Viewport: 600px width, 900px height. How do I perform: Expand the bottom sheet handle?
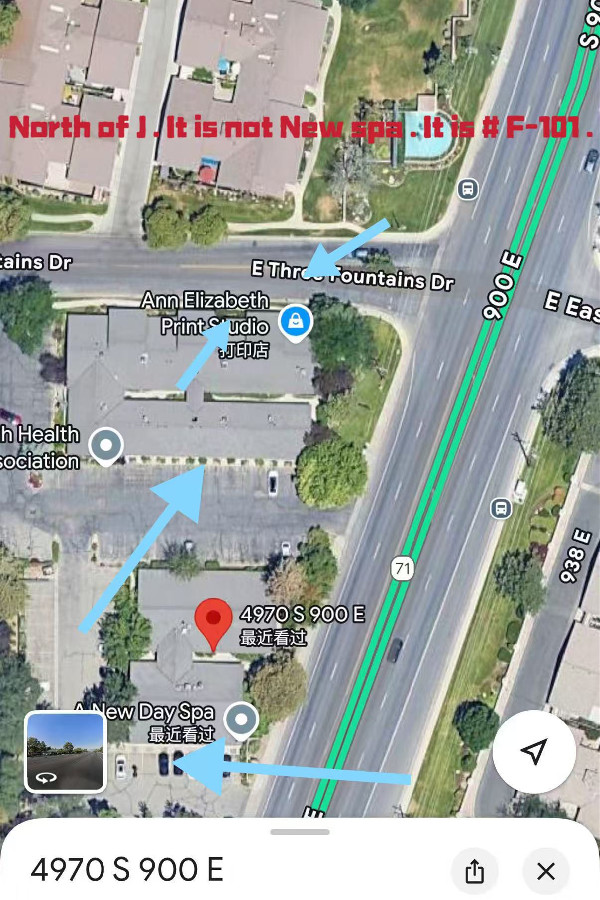300,831
